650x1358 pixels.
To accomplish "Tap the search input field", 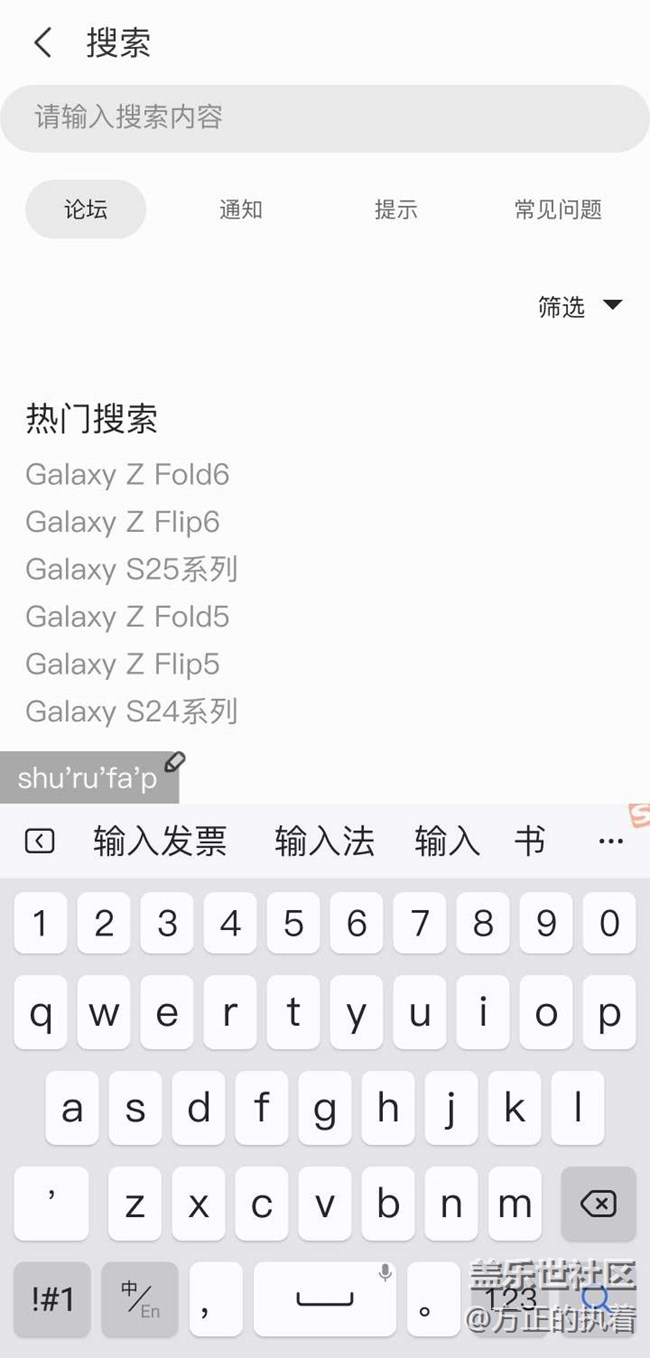I will (x=325, y=118).
